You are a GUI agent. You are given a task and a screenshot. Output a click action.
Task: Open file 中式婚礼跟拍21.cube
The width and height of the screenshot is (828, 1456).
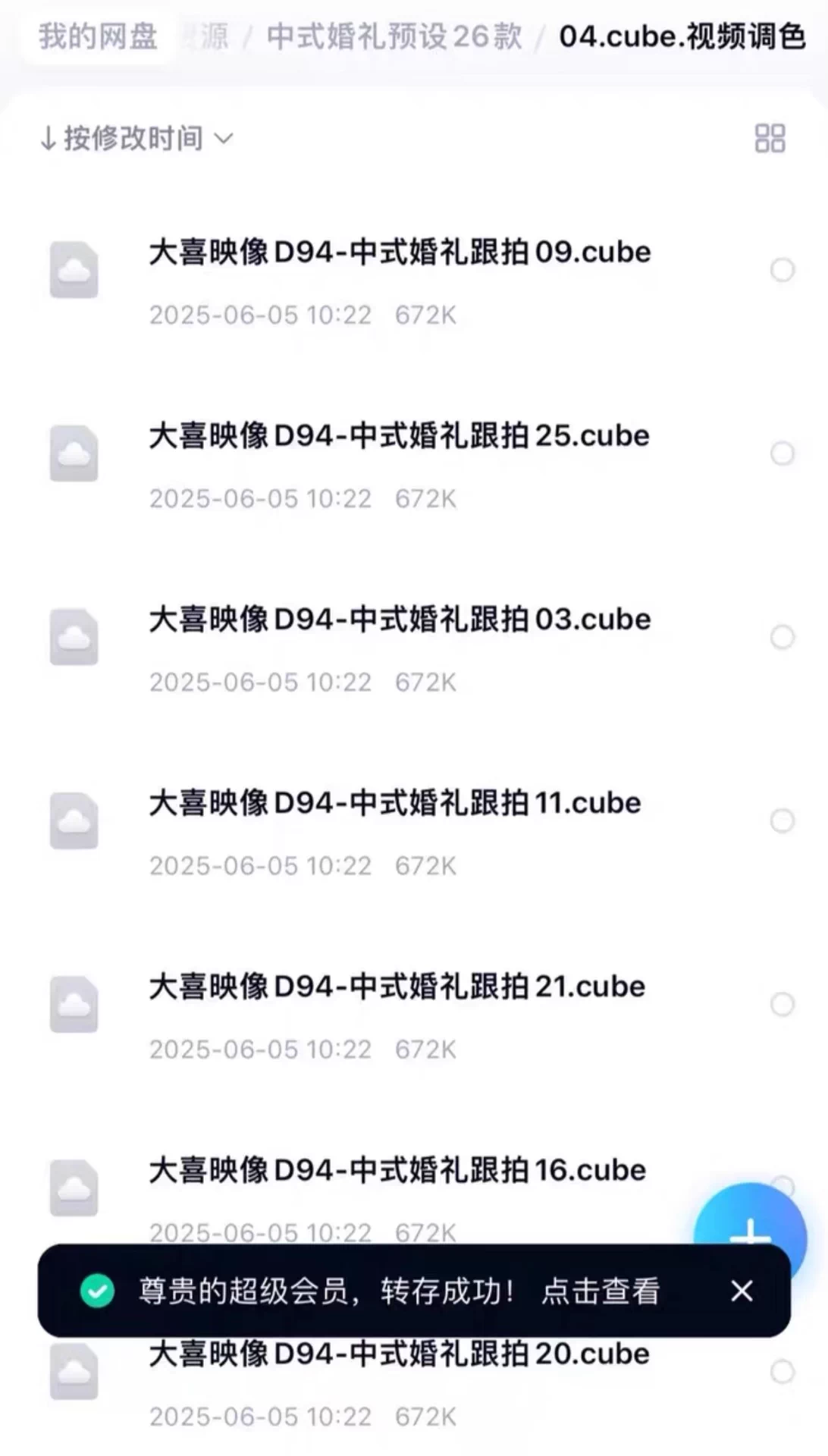pyautogui.click(x=397, y=987)
